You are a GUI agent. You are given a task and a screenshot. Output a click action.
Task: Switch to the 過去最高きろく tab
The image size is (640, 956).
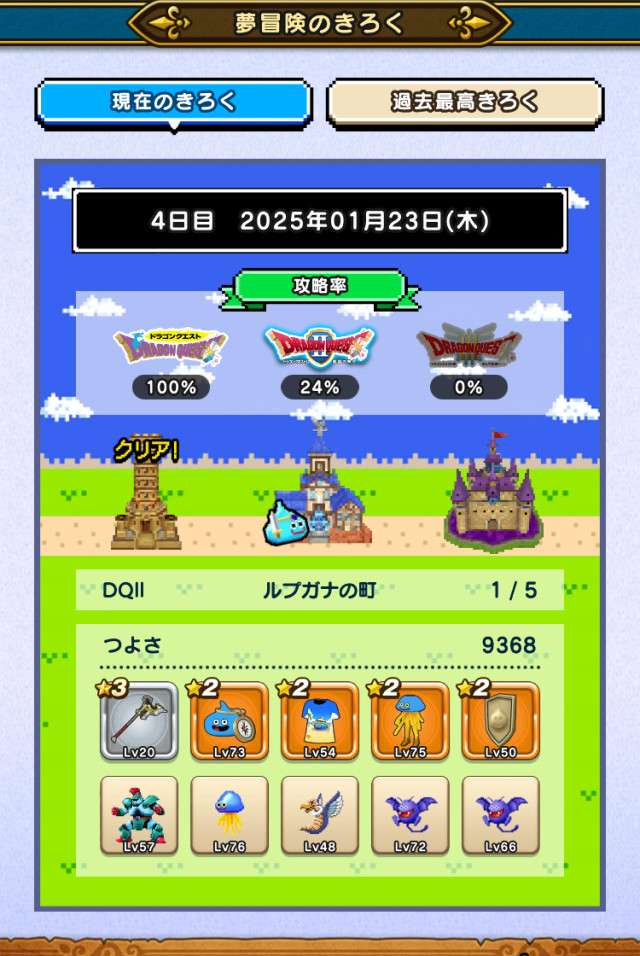point(464,102)
